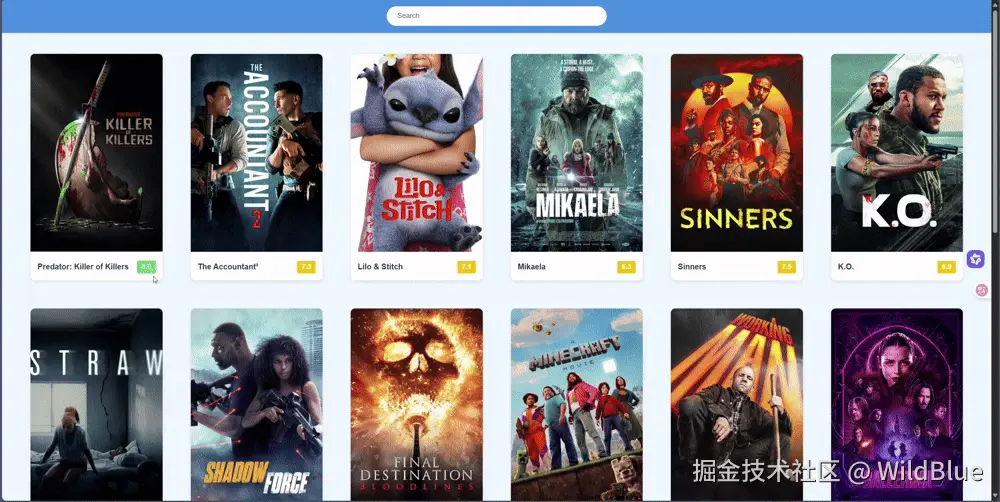
Task: Open the Working Man movie poster
Action: point(736,404)
